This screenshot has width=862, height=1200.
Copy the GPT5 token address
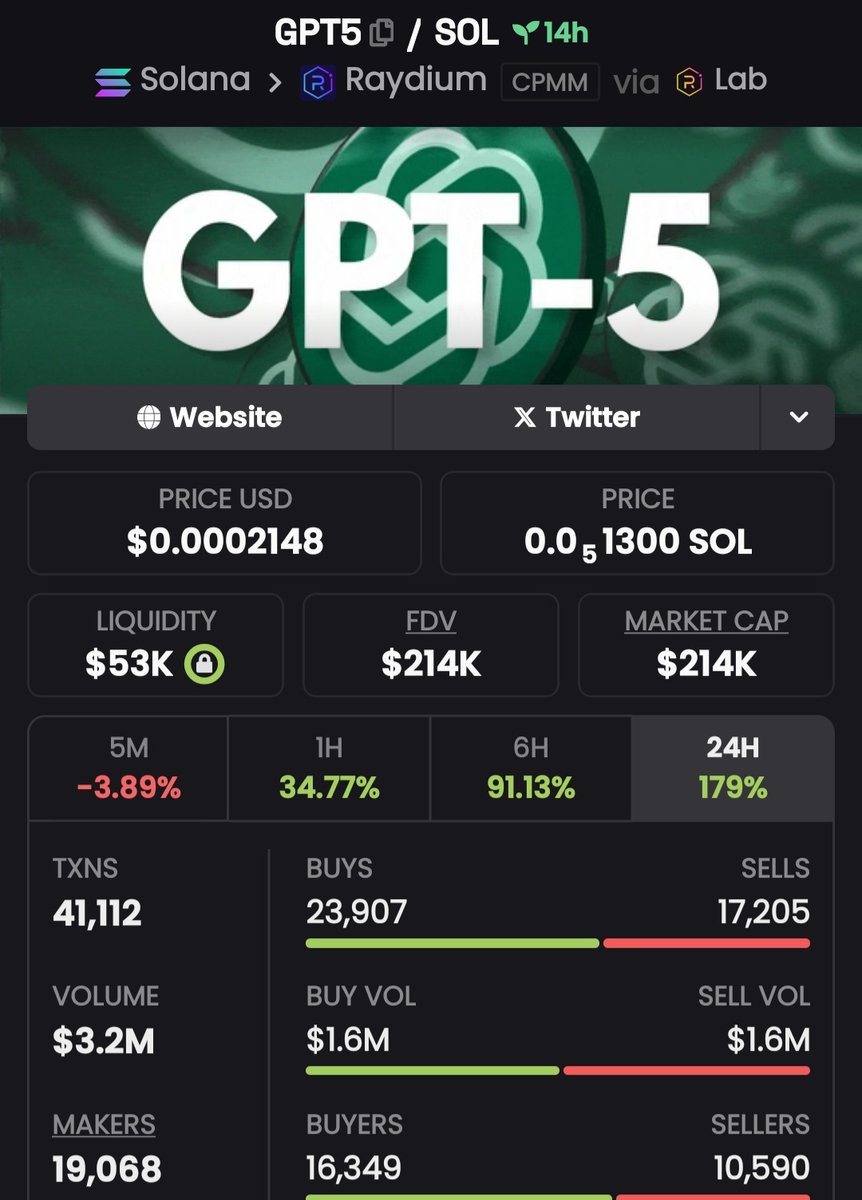click(x=381, y=33)
